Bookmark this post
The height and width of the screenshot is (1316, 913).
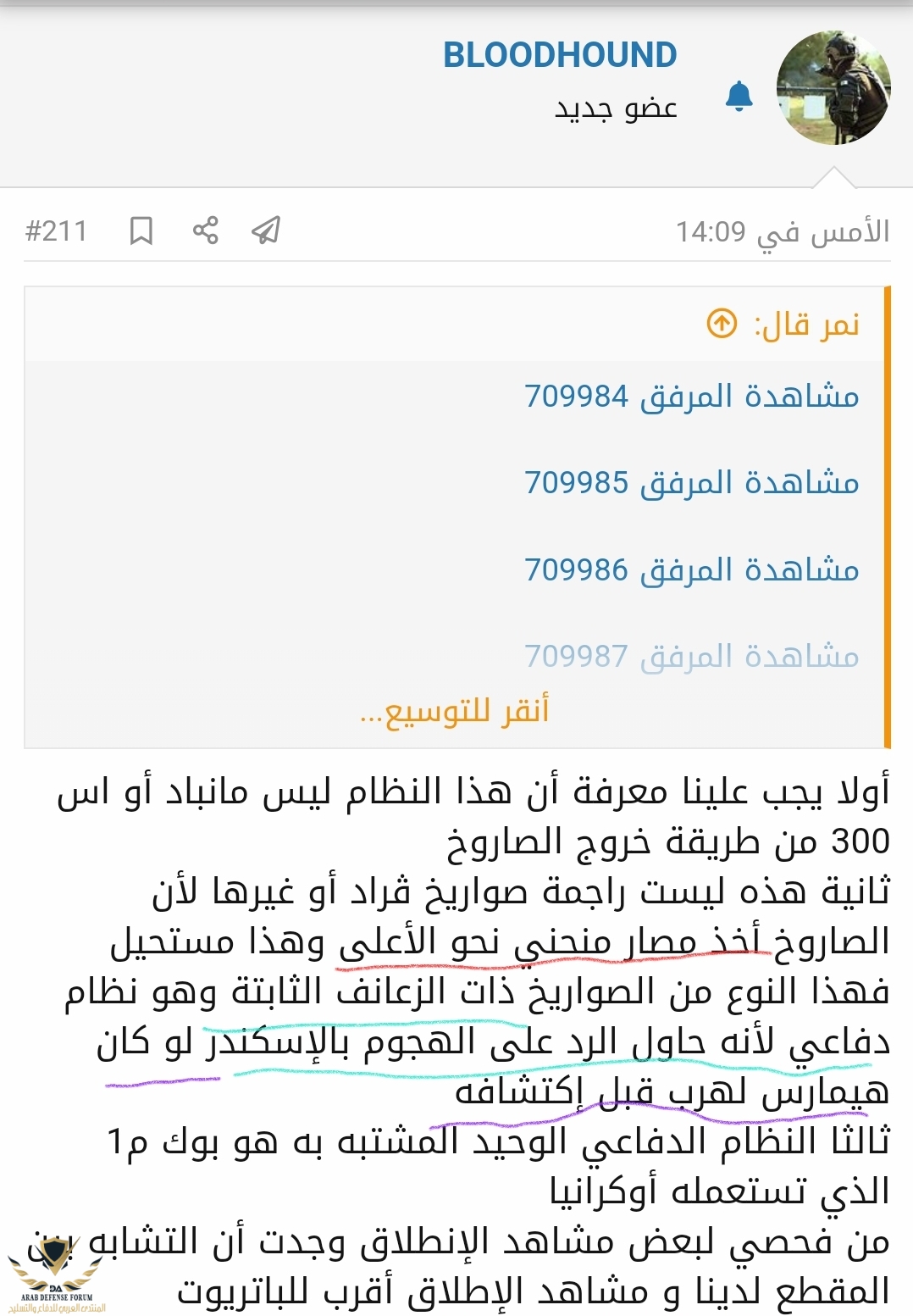[x=141, y=230]
